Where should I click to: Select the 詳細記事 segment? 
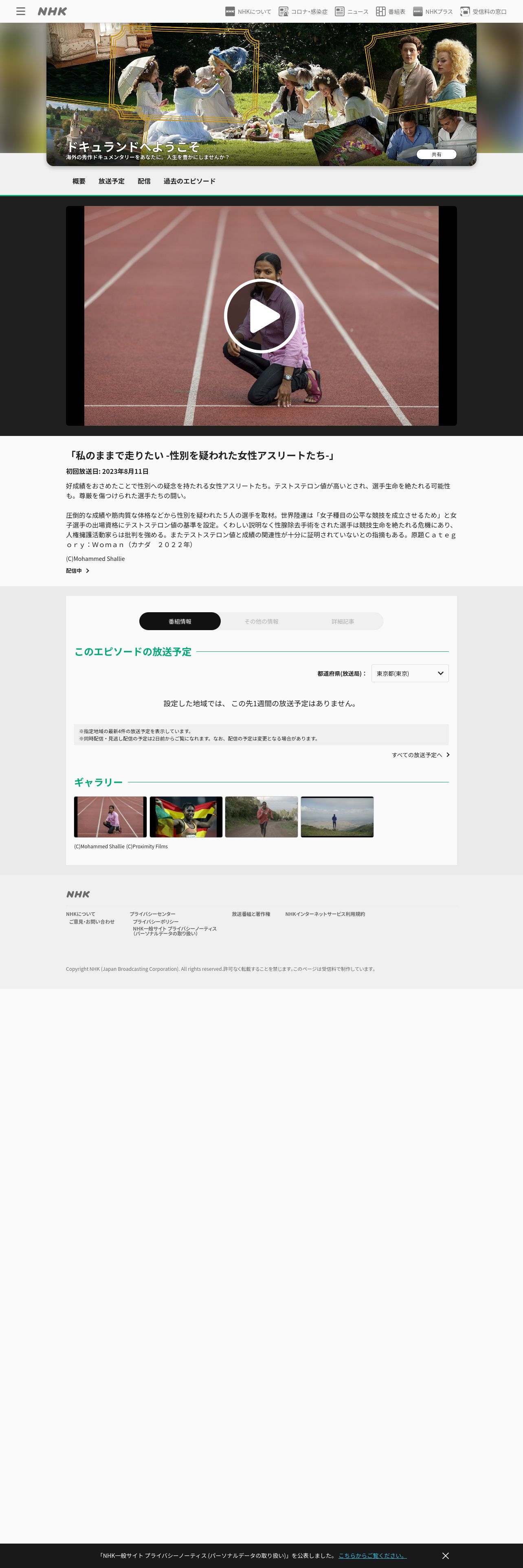(x=343, y=622)
